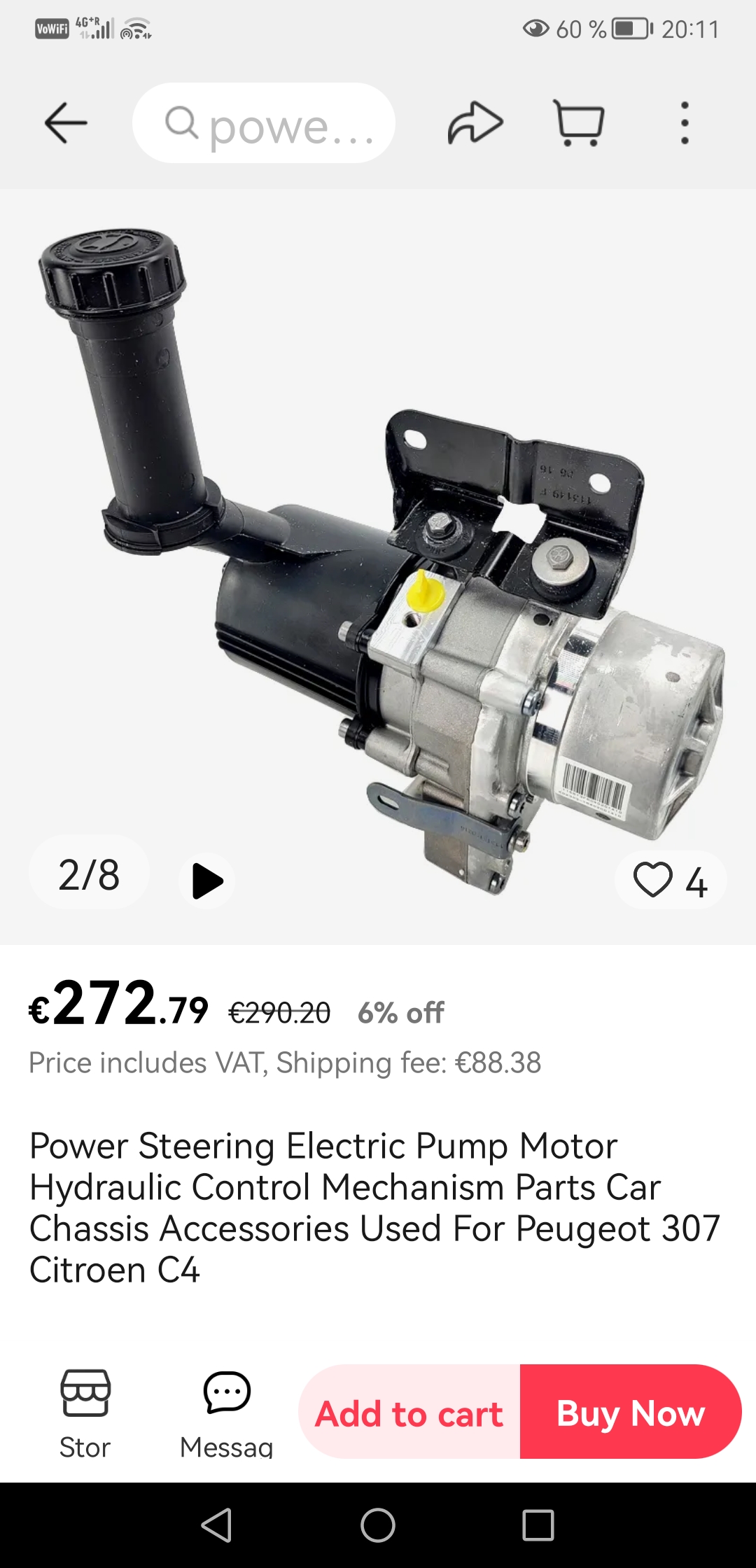756x1568 pixels.
Task: Share this product listing
Action: tap(475, 123)
